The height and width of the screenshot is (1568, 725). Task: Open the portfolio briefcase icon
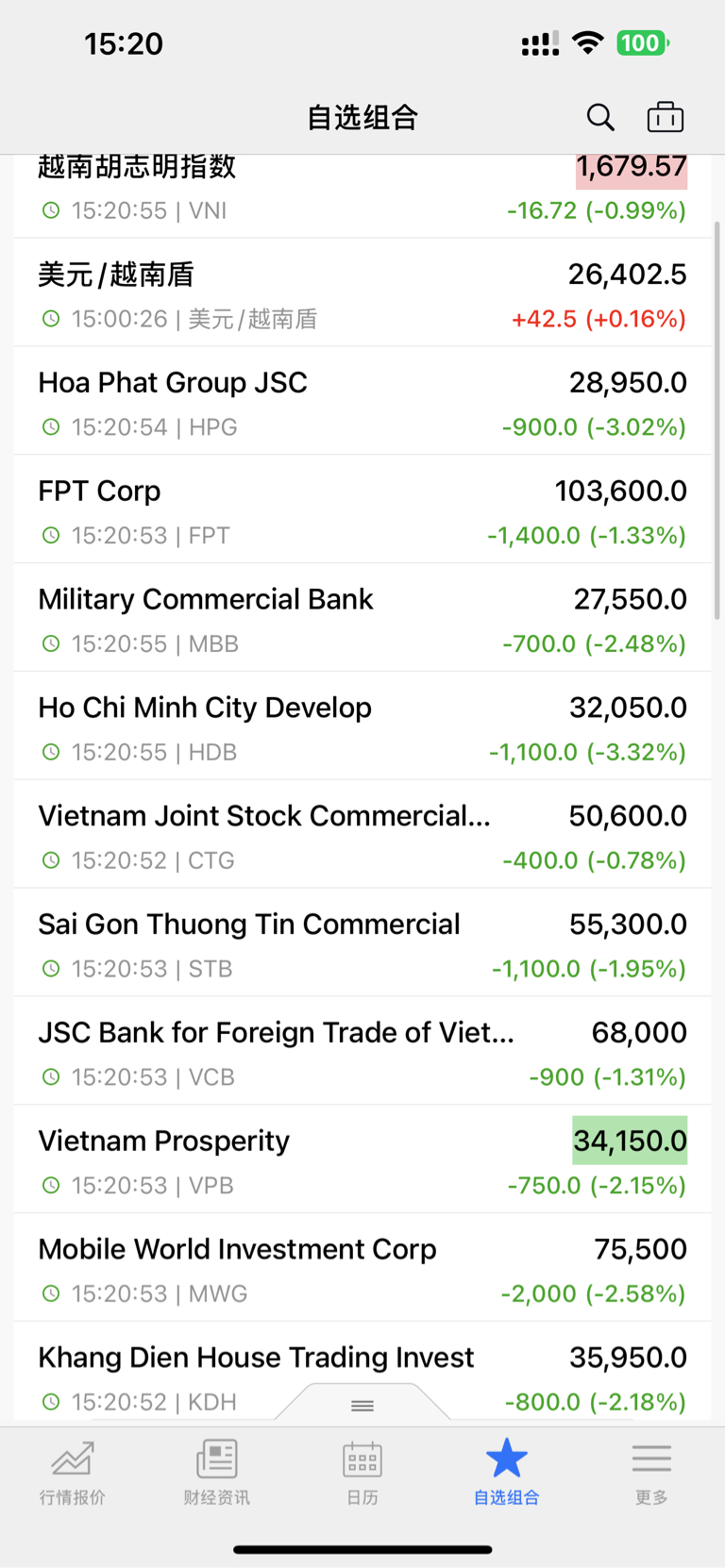666,117
